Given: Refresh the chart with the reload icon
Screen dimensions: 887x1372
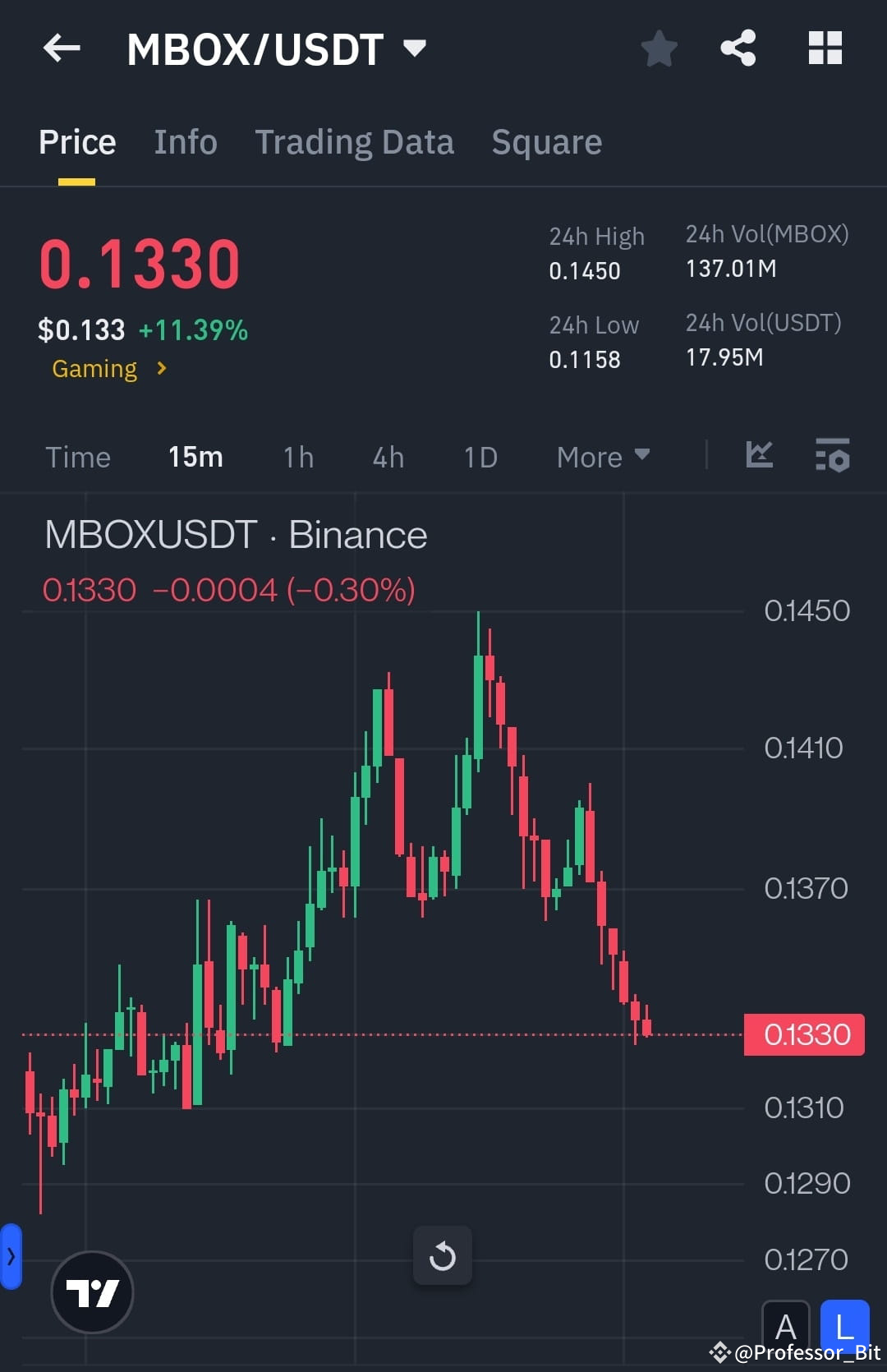Looking at the screenshot, I should (443, 1256).
